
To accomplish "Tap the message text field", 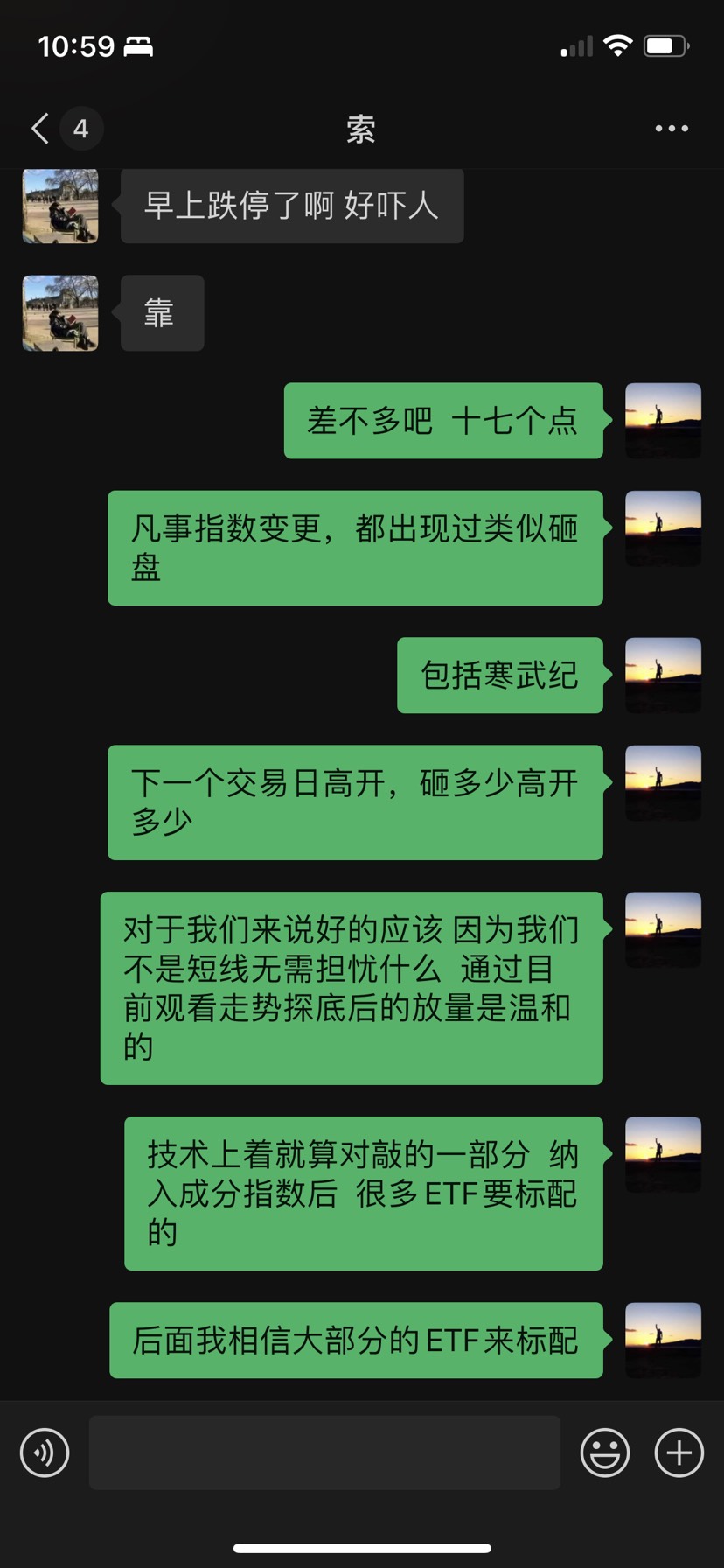I will 324,1452.
